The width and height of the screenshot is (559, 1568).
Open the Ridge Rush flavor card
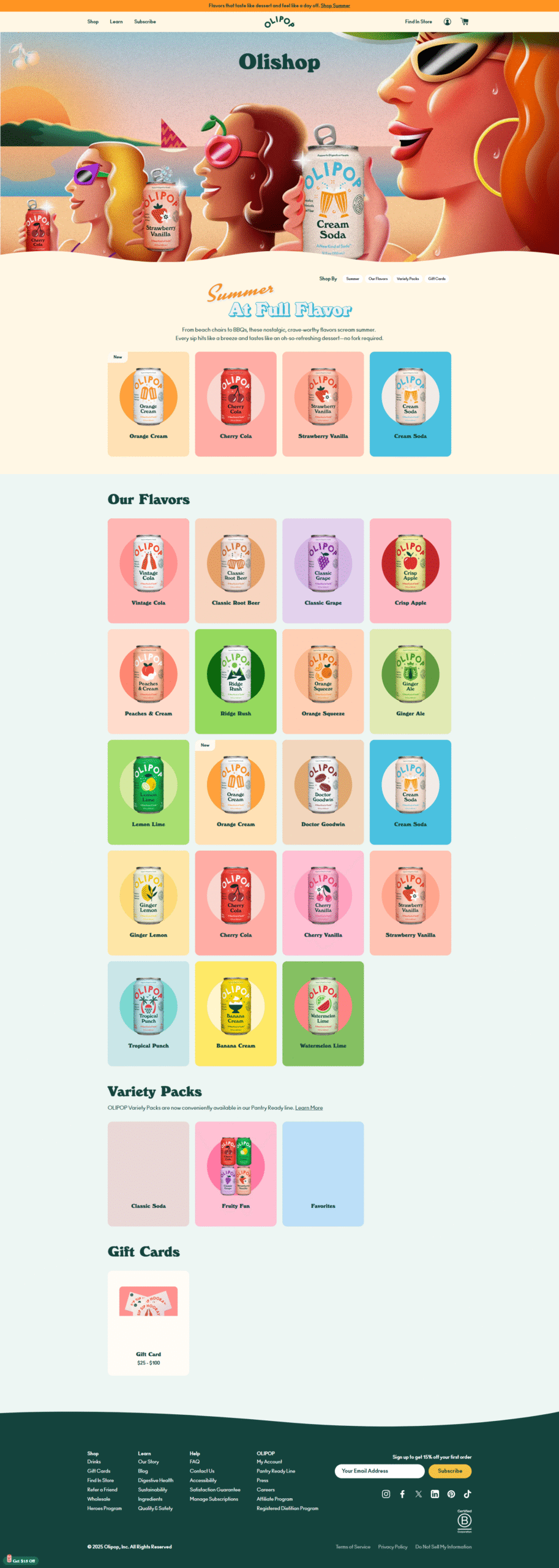tap(236, 681)
